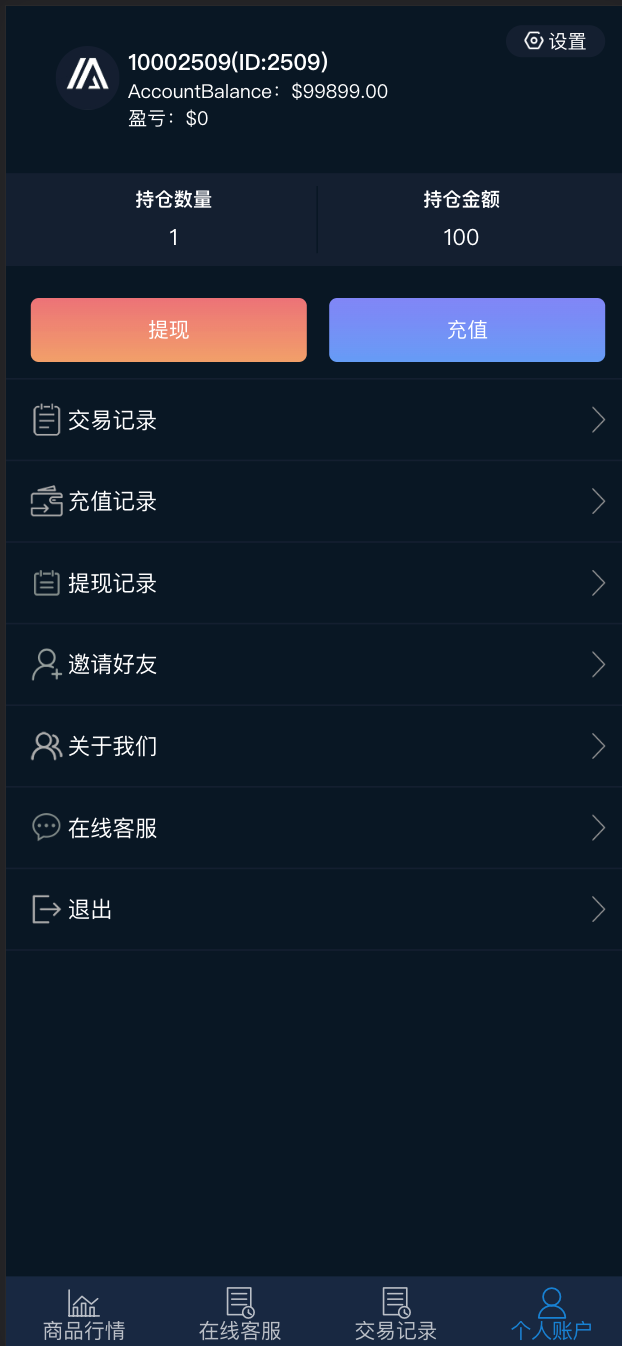Tap the 提现 withdraw button
The image size is (622, 1346).
coord(169,330)
